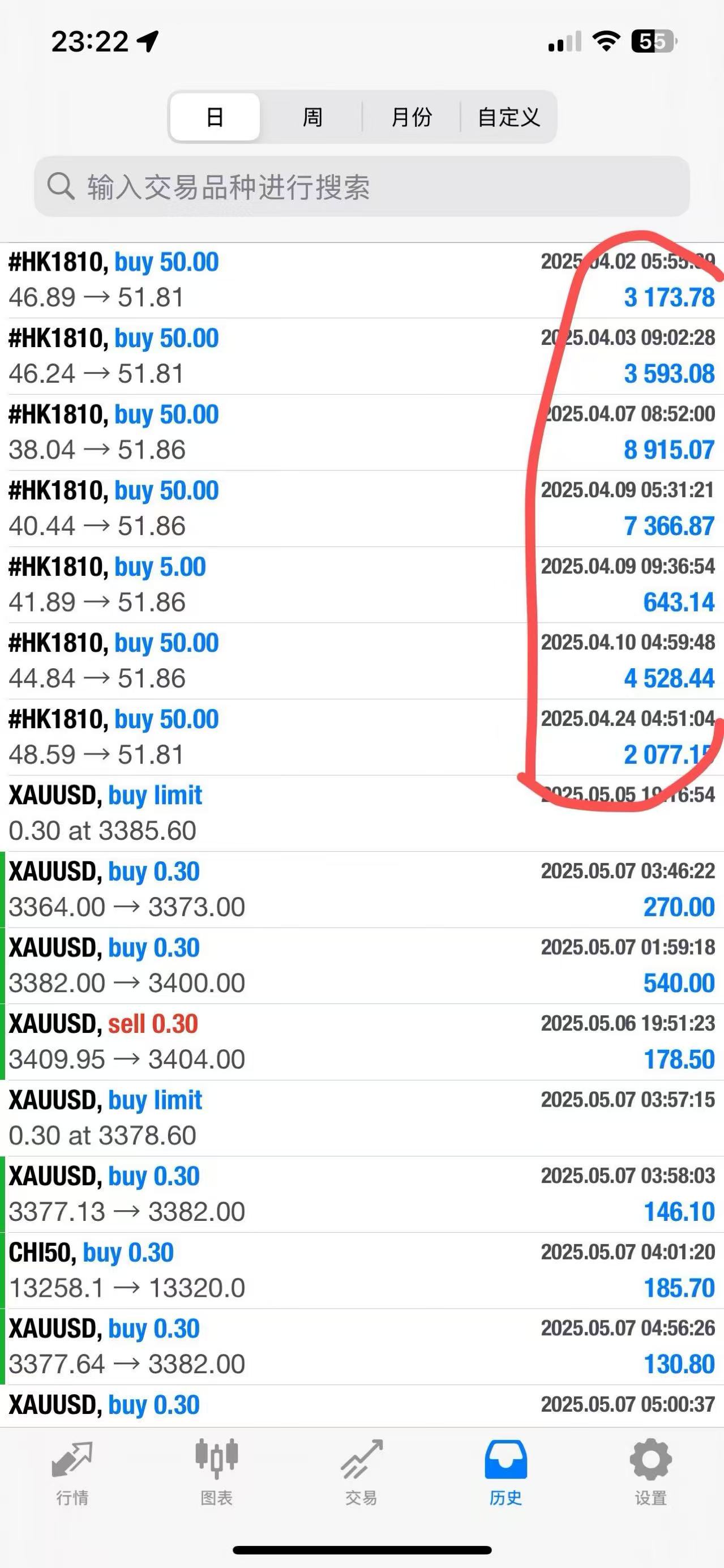
Task: Open the XAUUSD trade with profit 540.00
Action: (x=362, y=966)
